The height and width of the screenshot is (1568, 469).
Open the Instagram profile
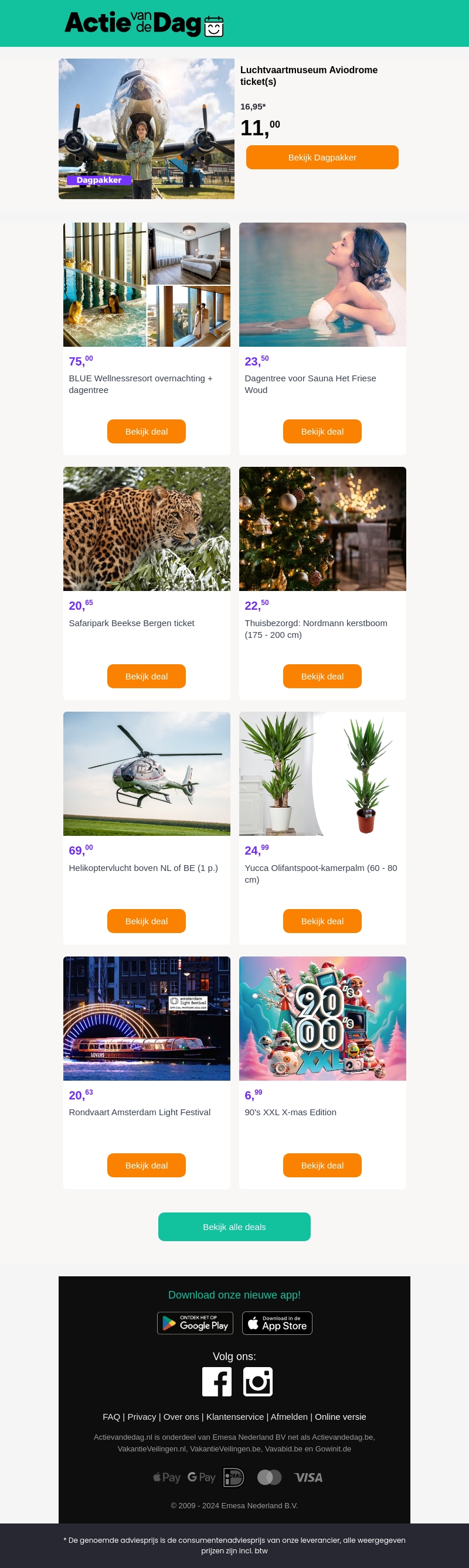coord(257,1381)
